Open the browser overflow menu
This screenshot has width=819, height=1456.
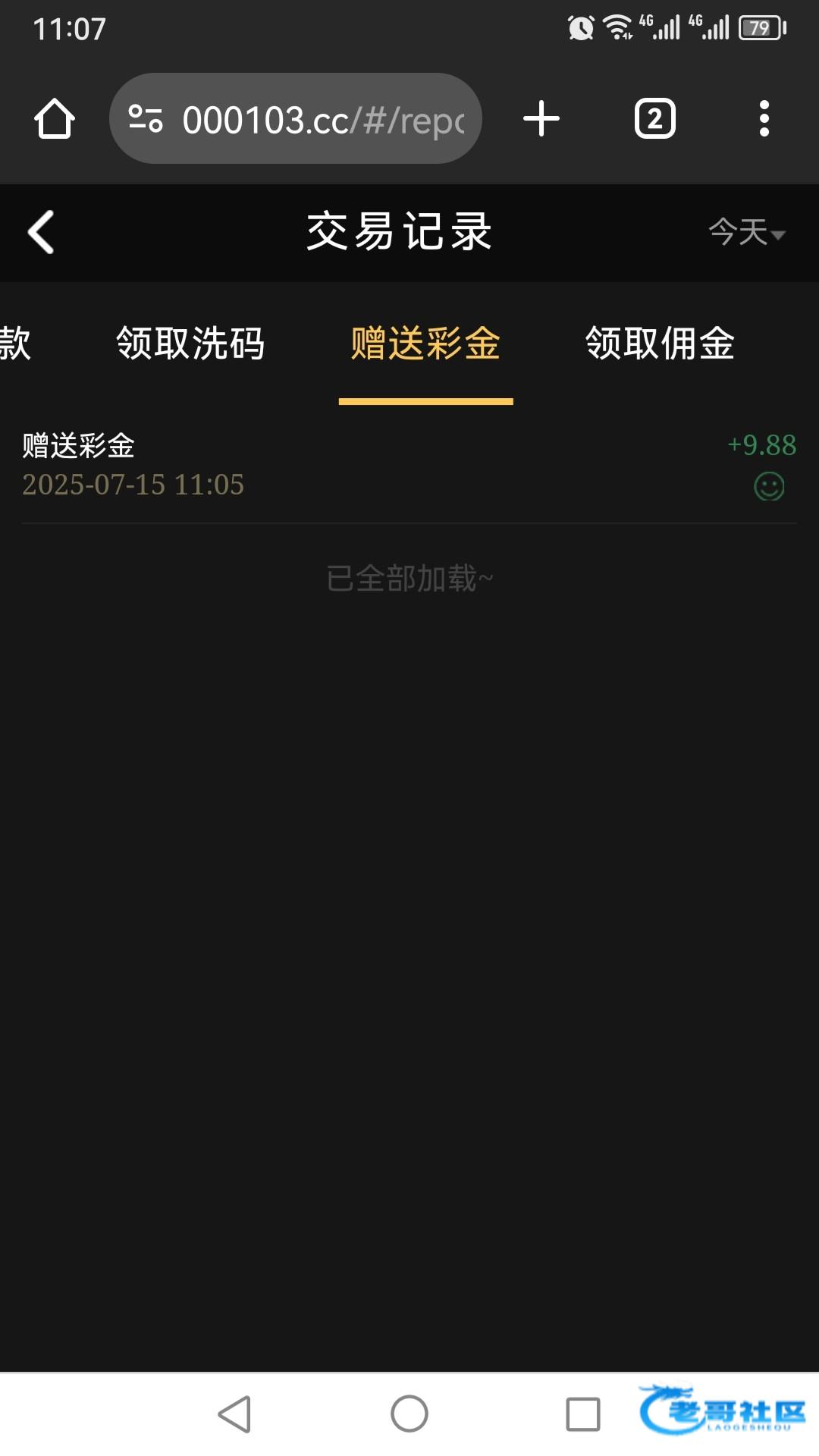pos(764,119)
